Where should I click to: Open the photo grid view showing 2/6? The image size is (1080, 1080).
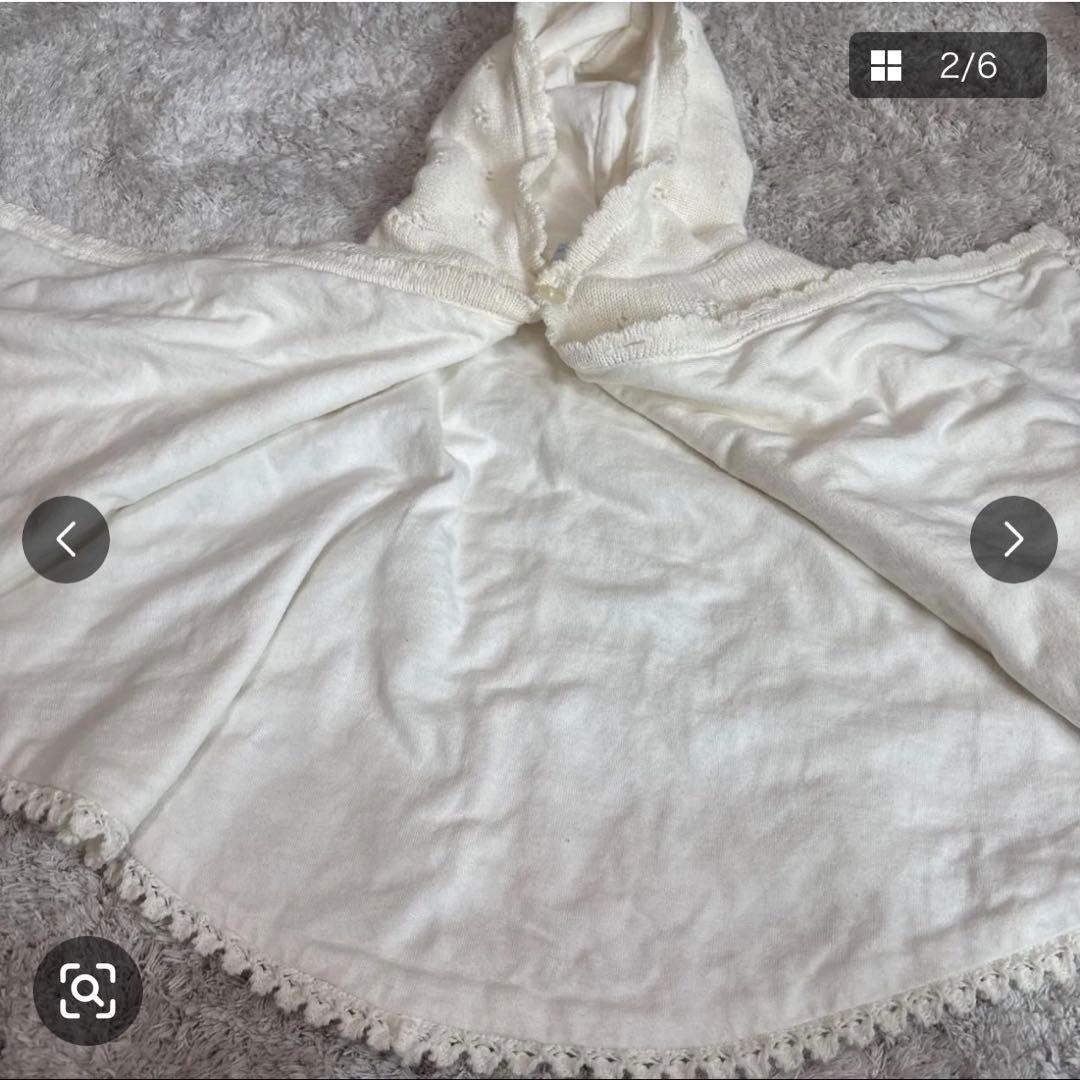[x=946, y=66]
